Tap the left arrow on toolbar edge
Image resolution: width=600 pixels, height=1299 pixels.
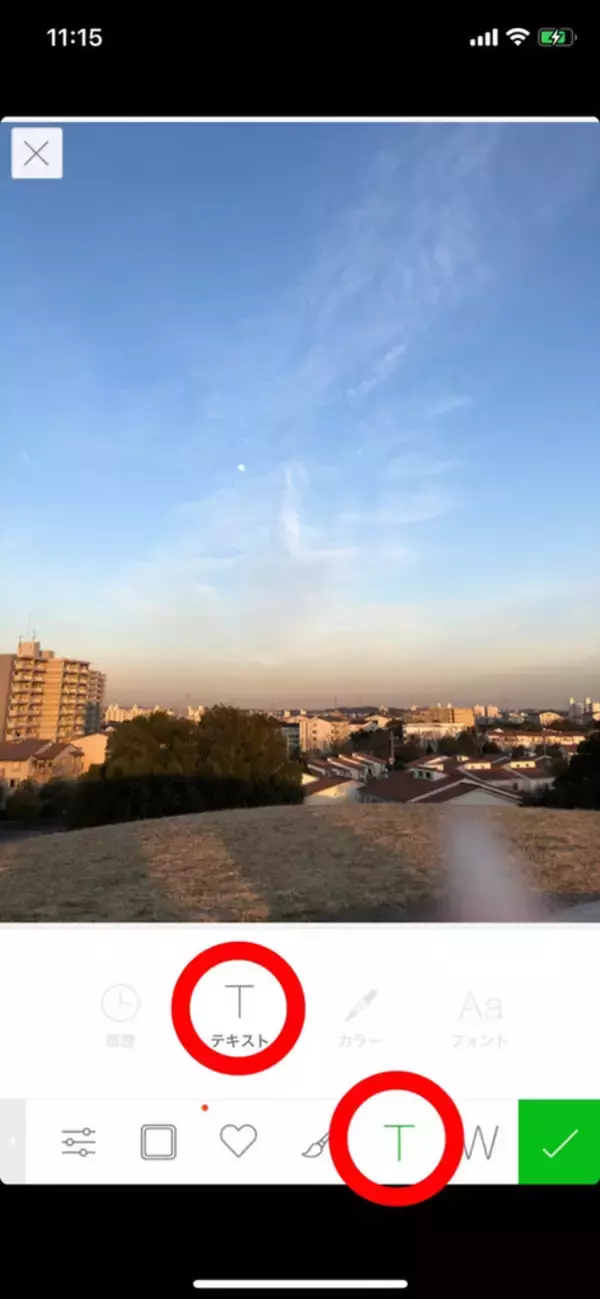click(12, 1142)
